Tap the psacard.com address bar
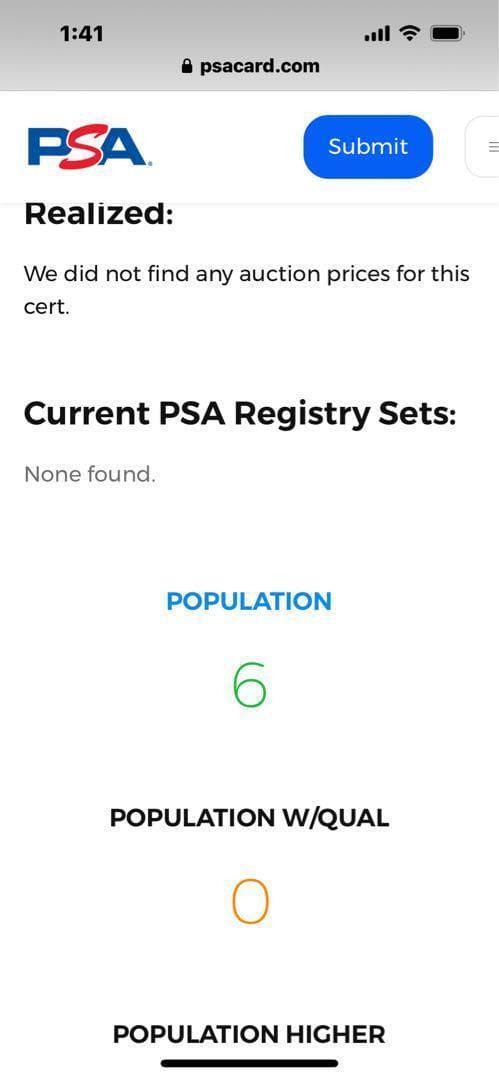 (250, 67)
